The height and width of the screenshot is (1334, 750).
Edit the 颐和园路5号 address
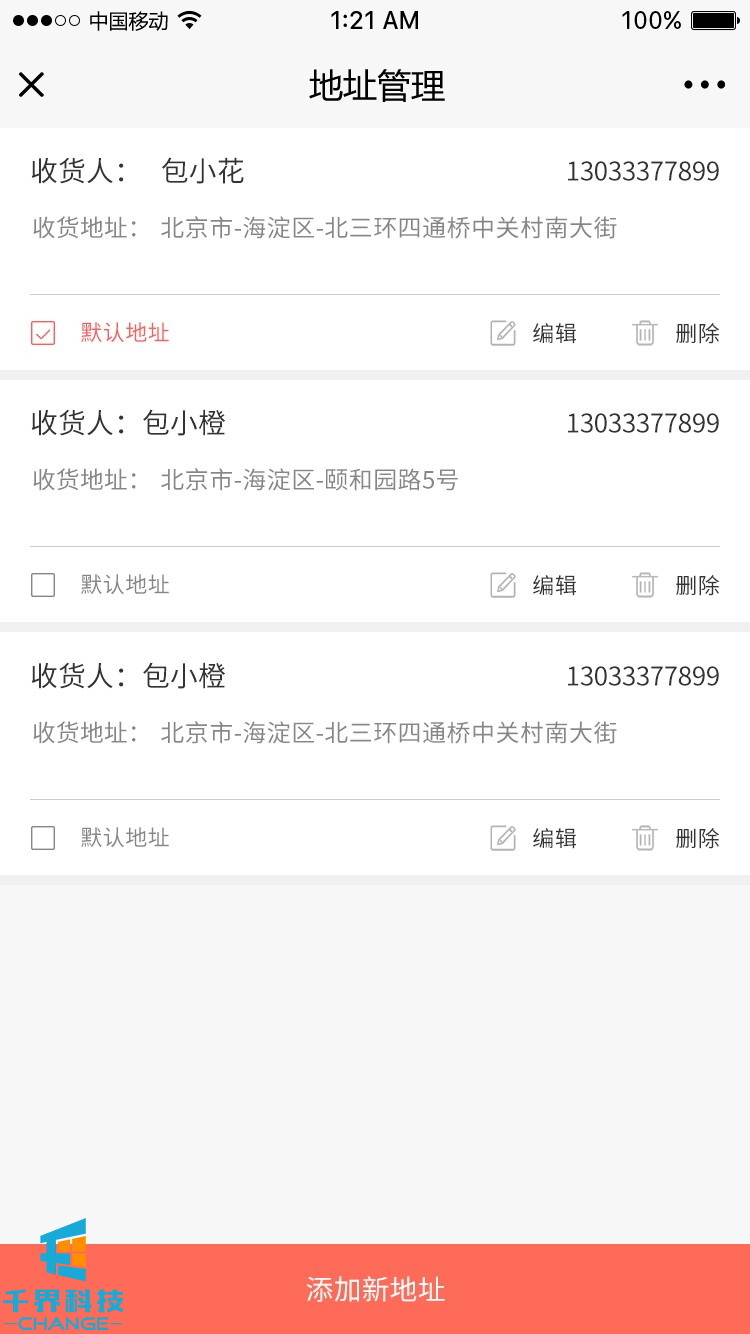point(533,585)
